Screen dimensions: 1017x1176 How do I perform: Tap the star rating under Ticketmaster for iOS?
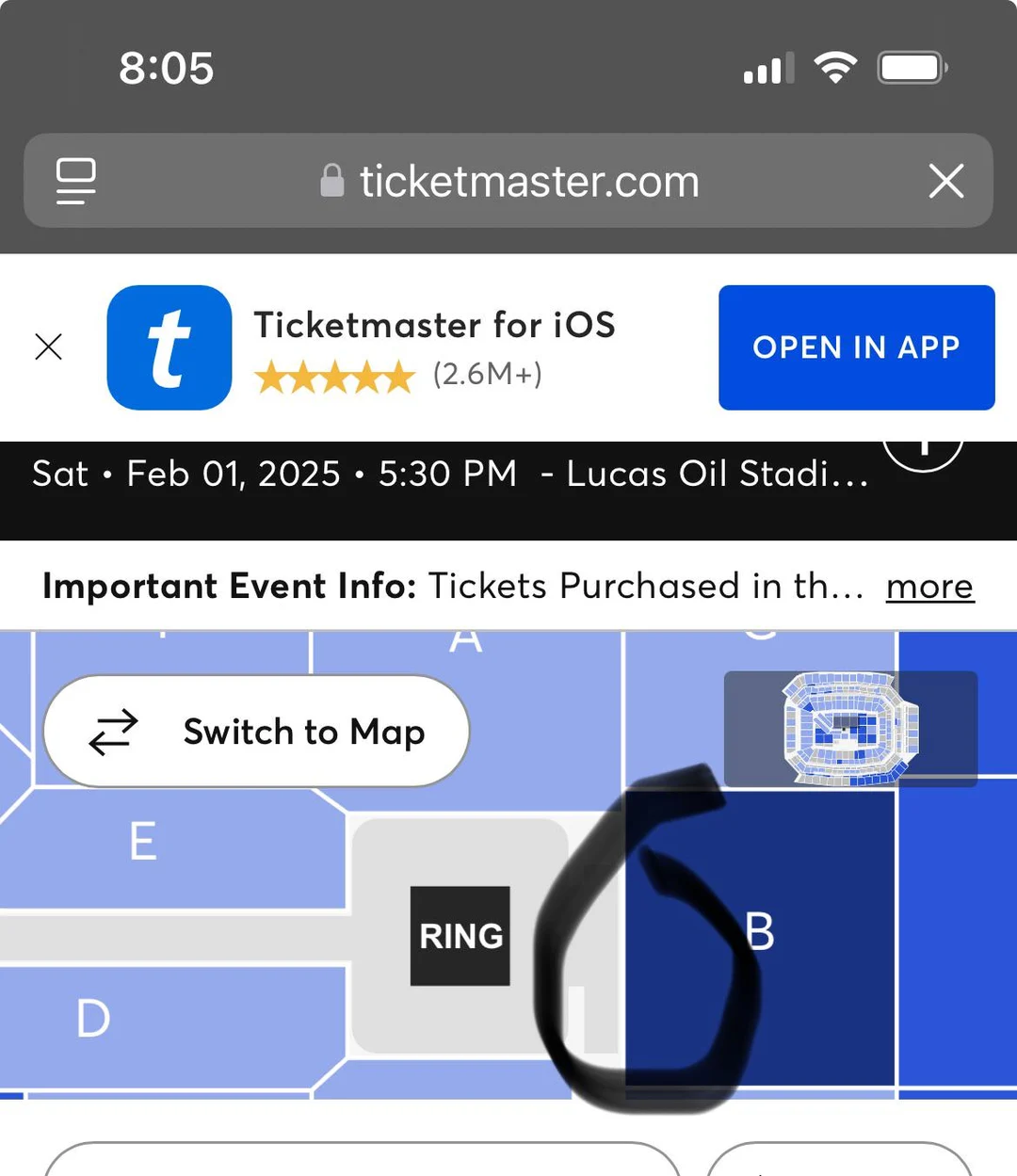click(x=335, y=376)
